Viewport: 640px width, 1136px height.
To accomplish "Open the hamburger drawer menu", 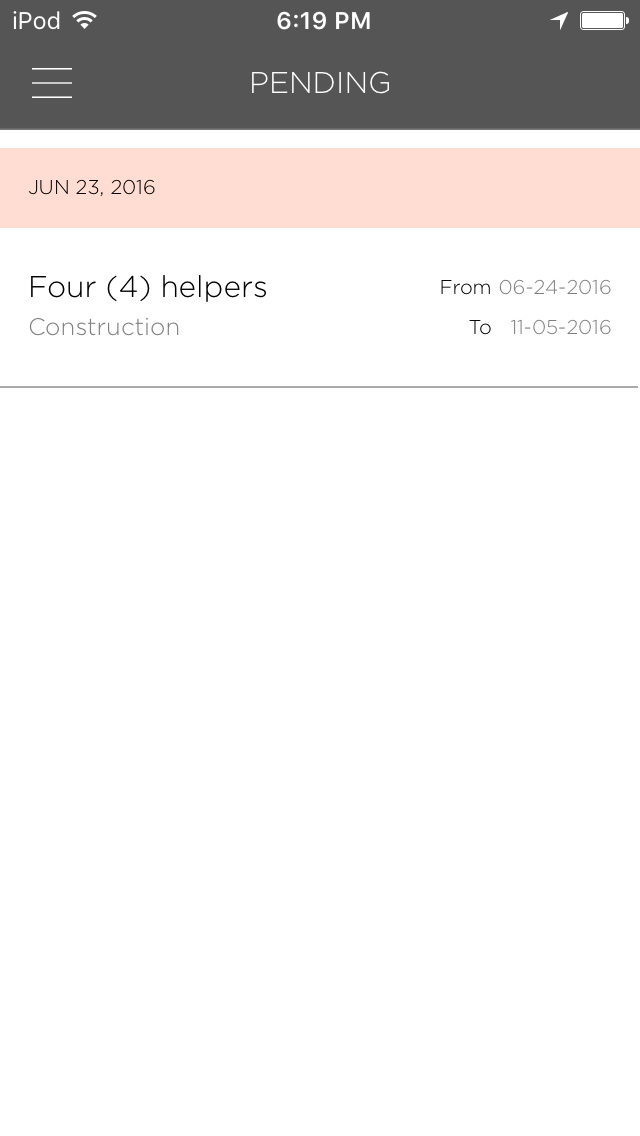I will (x=52, y=83).
